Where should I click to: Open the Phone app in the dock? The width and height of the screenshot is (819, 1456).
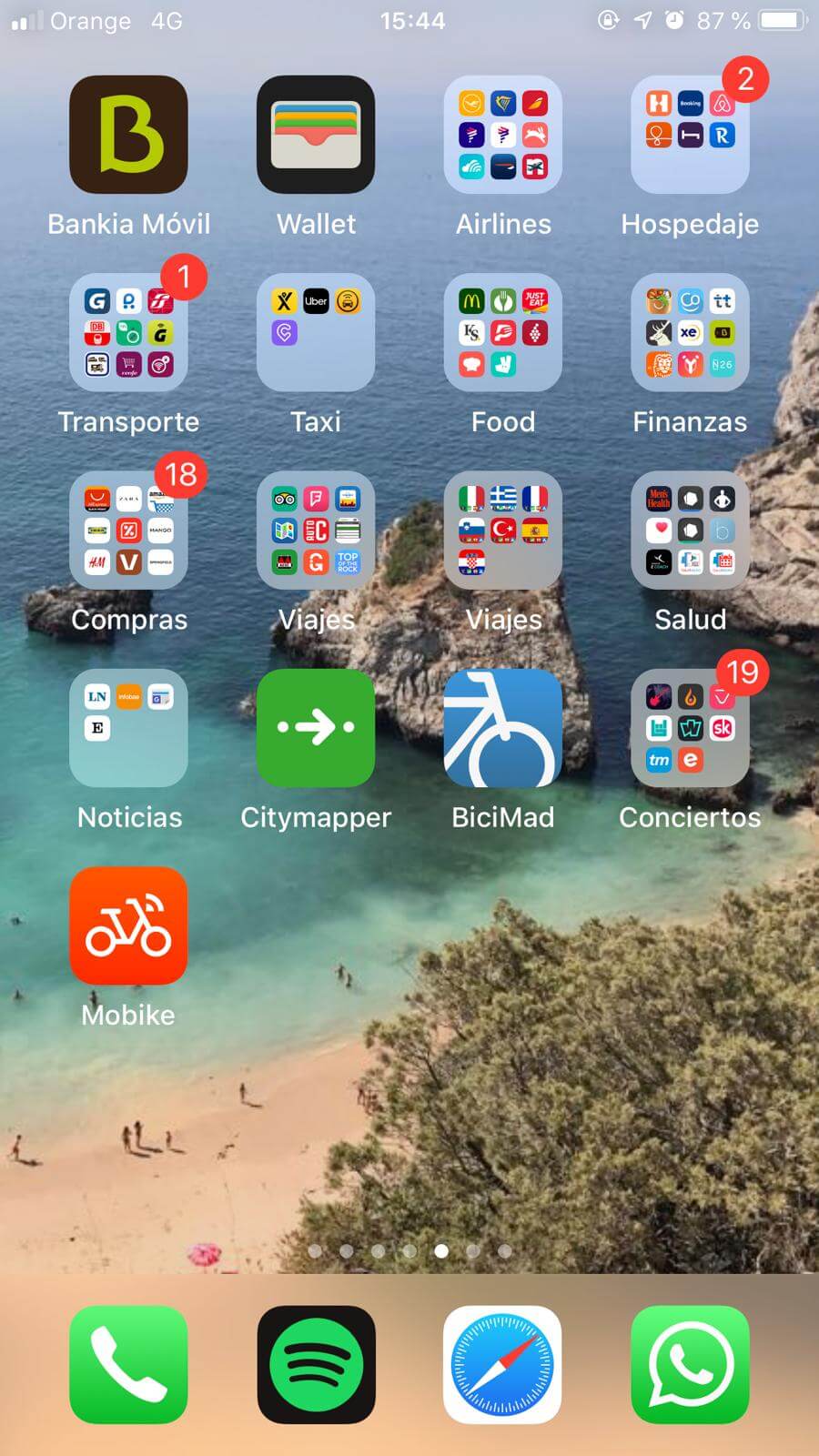(128, 1364)
